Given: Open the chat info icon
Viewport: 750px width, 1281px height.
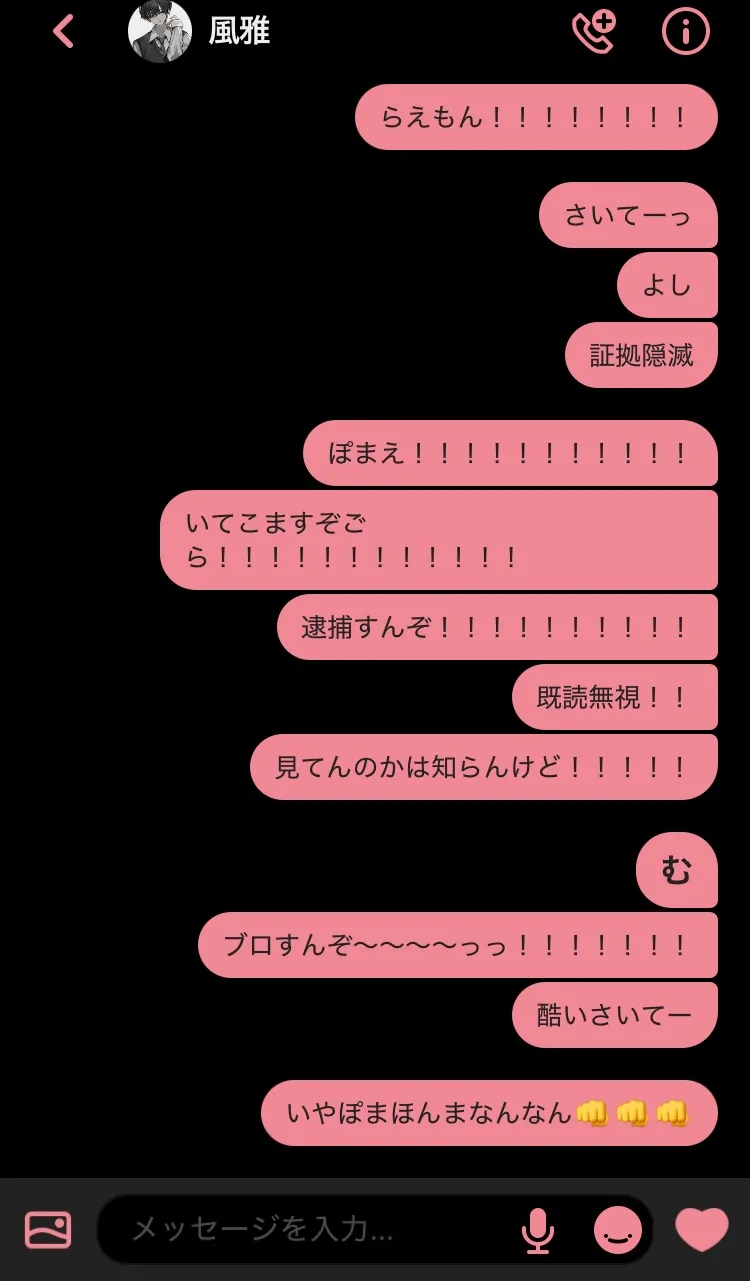Looking at the screenshot, I should click(686, 32).
